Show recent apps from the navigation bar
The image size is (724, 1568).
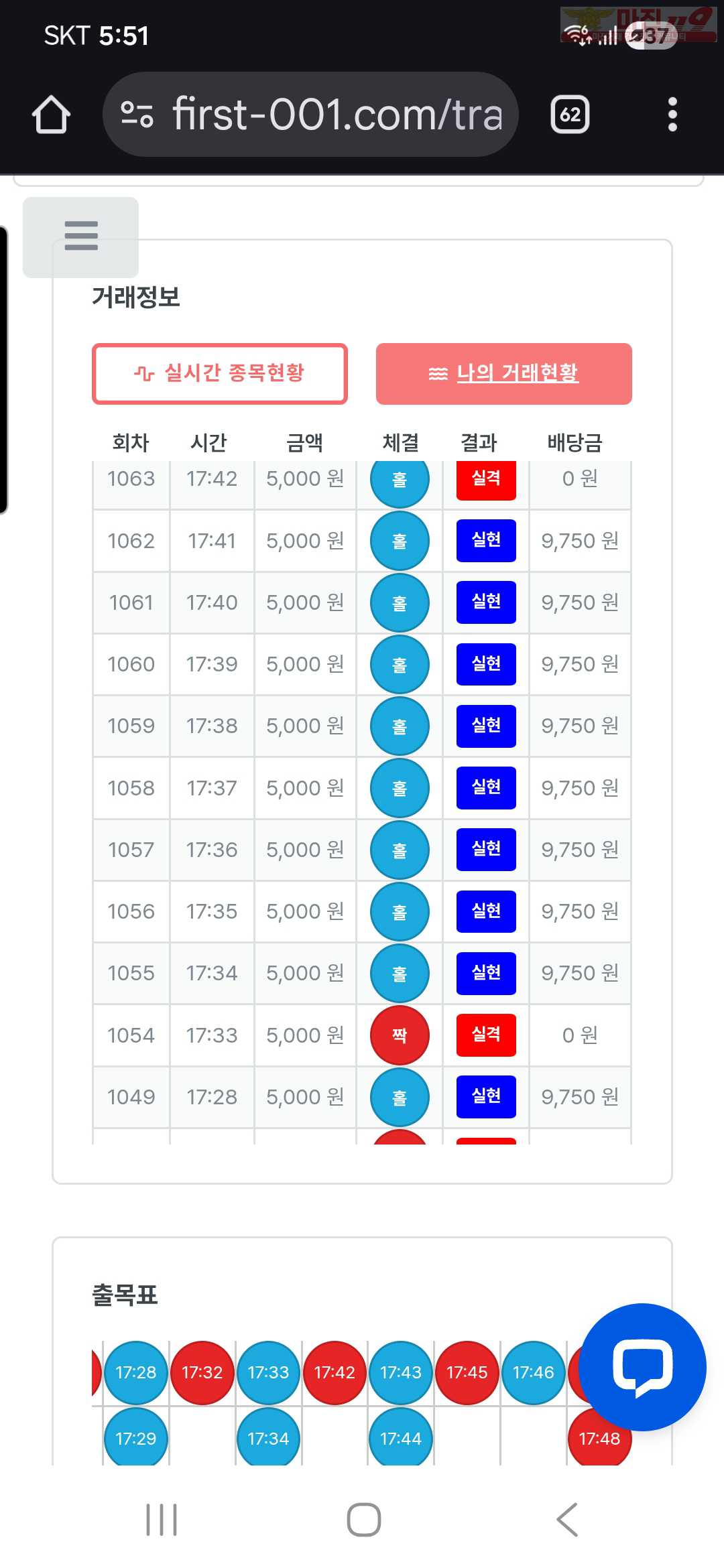tap(162, 1520)
